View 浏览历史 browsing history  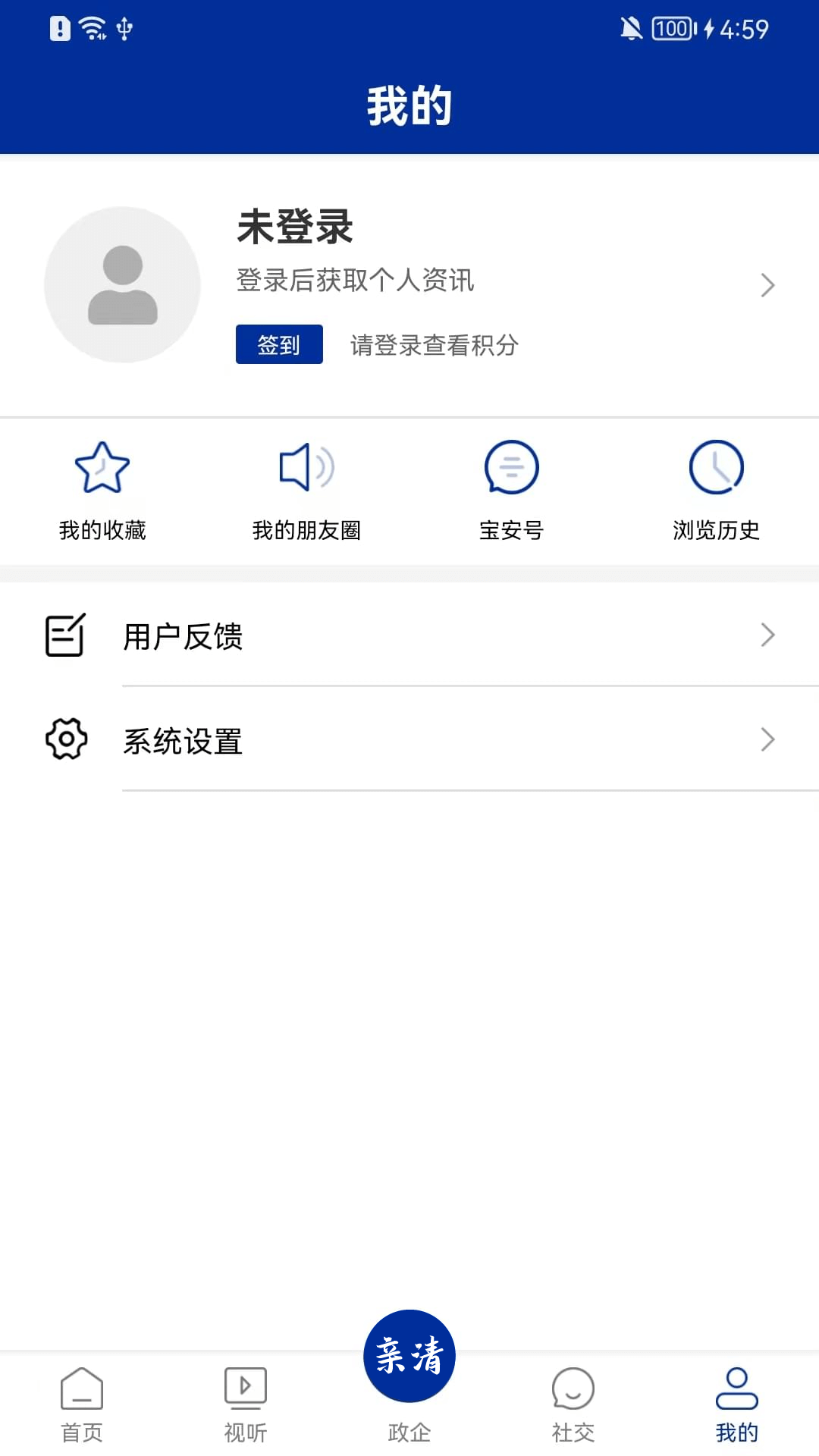[x=717, y=491]
